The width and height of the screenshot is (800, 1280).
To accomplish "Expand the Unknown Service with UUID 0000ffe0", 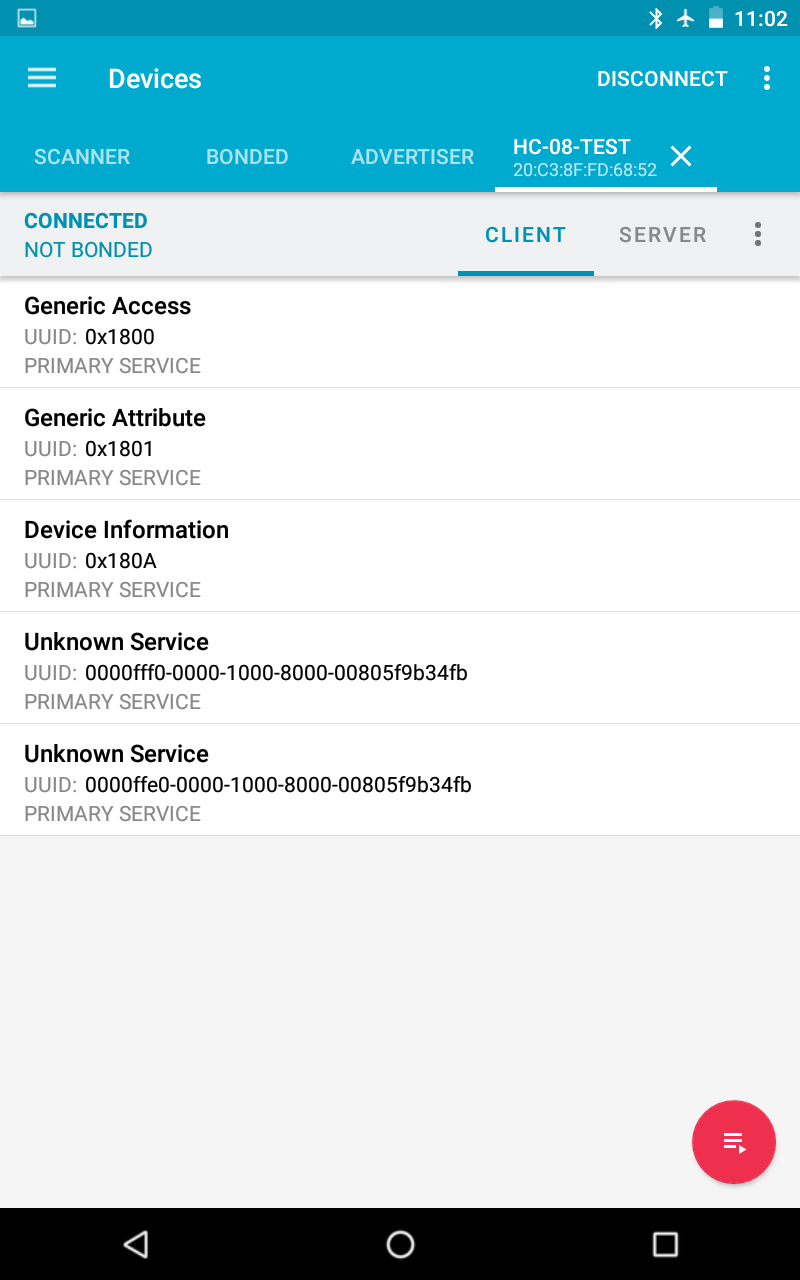I will [x=400, y=782].
